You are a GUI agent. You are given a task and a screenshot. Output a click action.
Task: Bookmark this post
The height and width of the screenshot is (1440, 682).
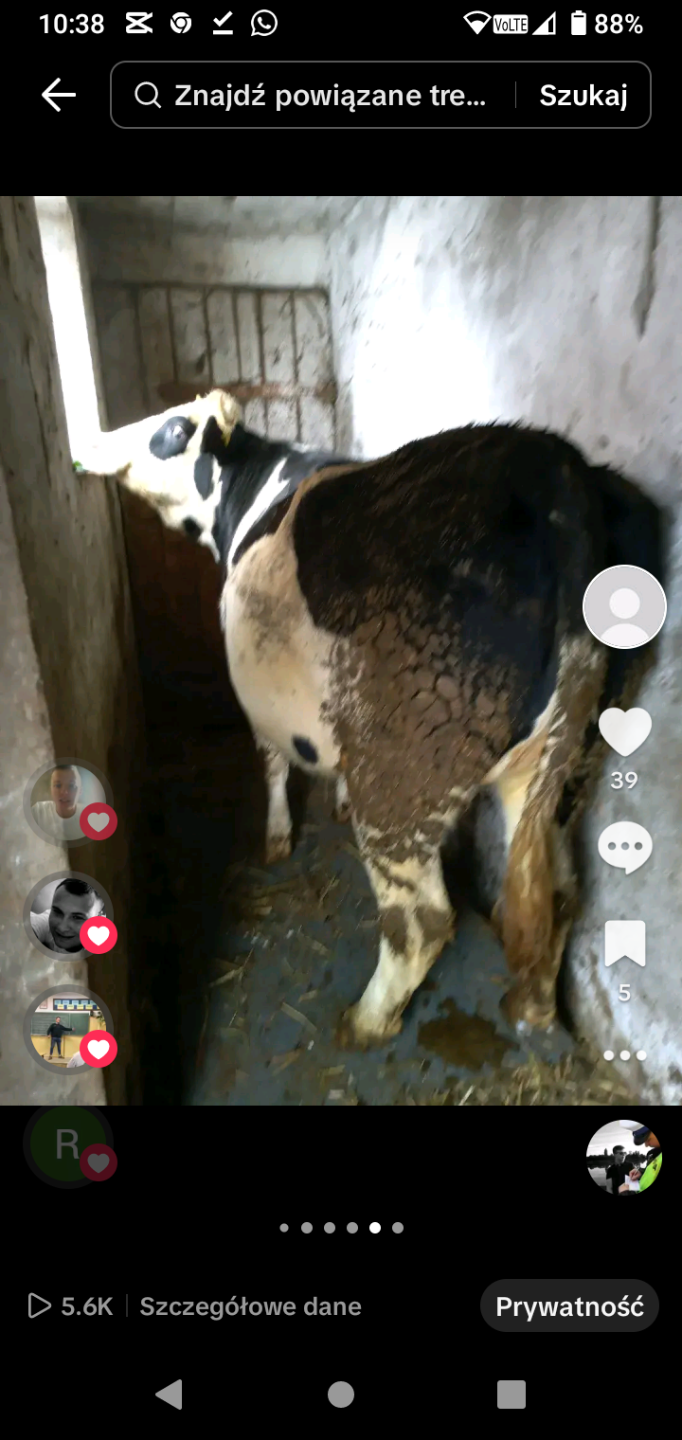coord(624,945)
